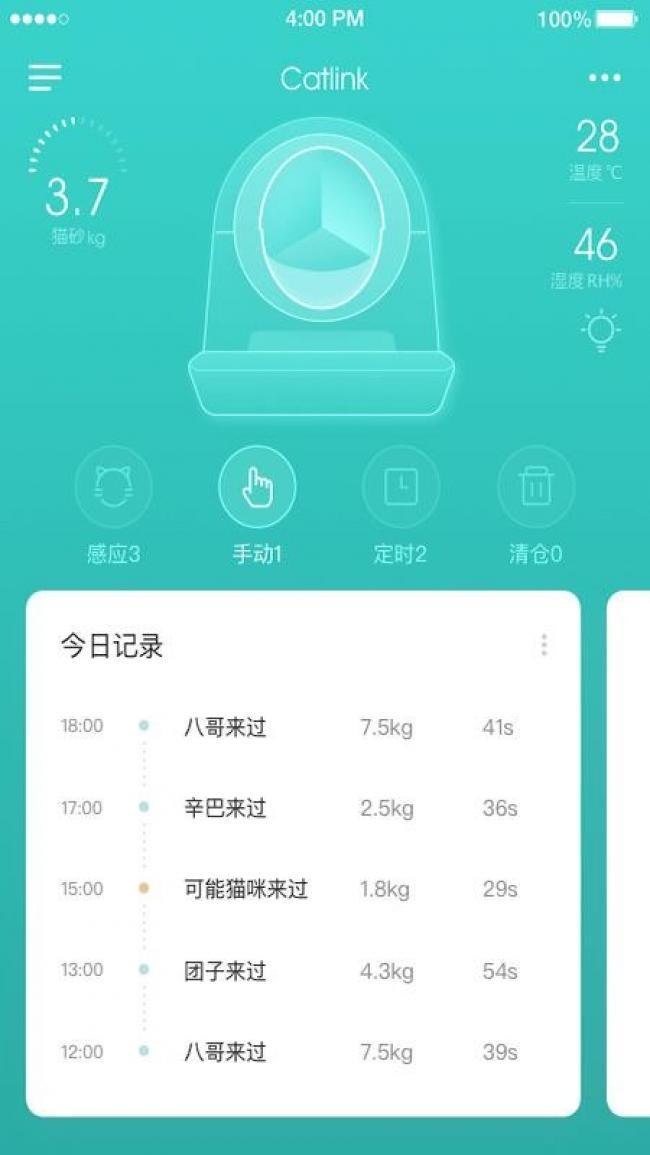Tap the 清仓0 empty bin button
This screenshot has width=650, height=1155.
tap(536, 487)
